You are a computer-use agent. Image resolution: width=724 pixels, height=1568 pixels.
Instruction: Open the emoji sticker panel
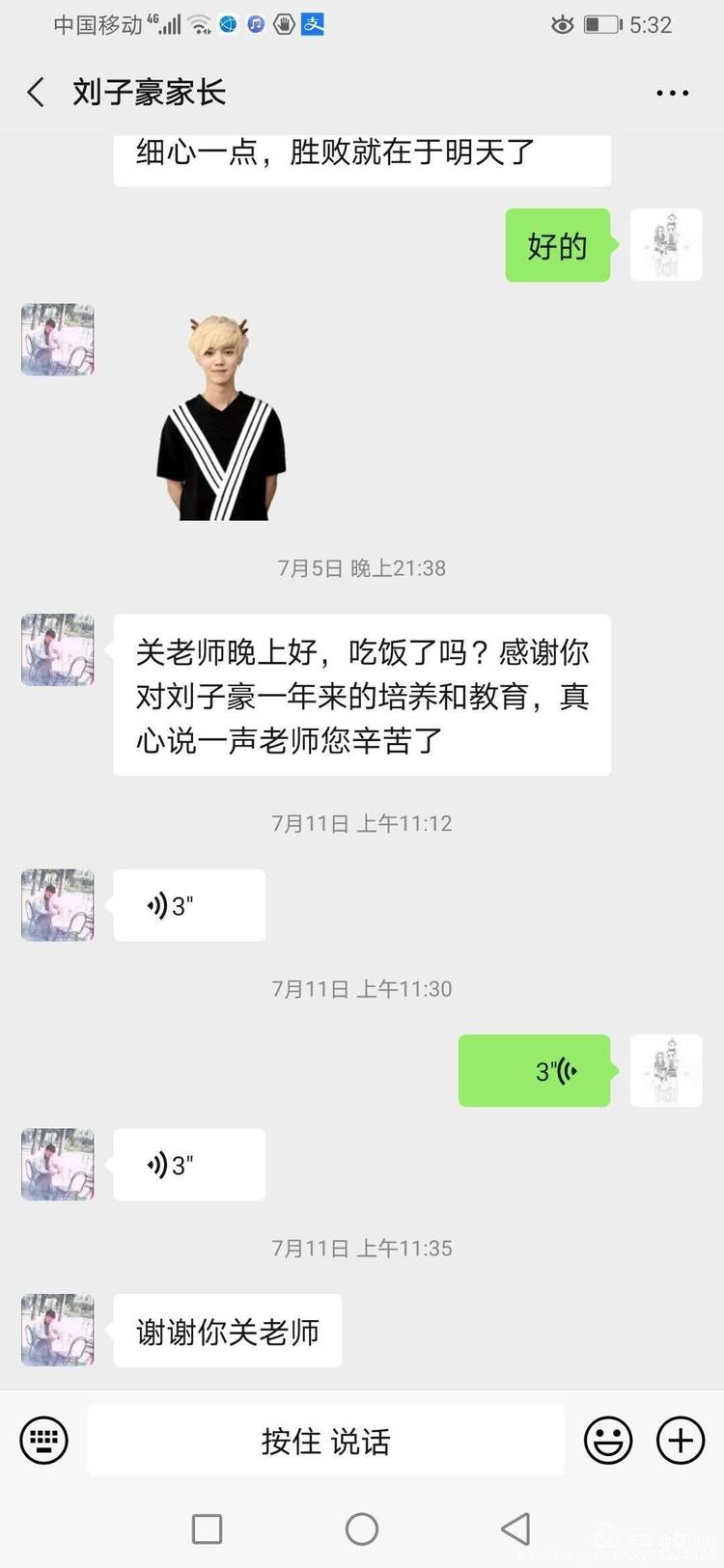tap(608, 1441)
